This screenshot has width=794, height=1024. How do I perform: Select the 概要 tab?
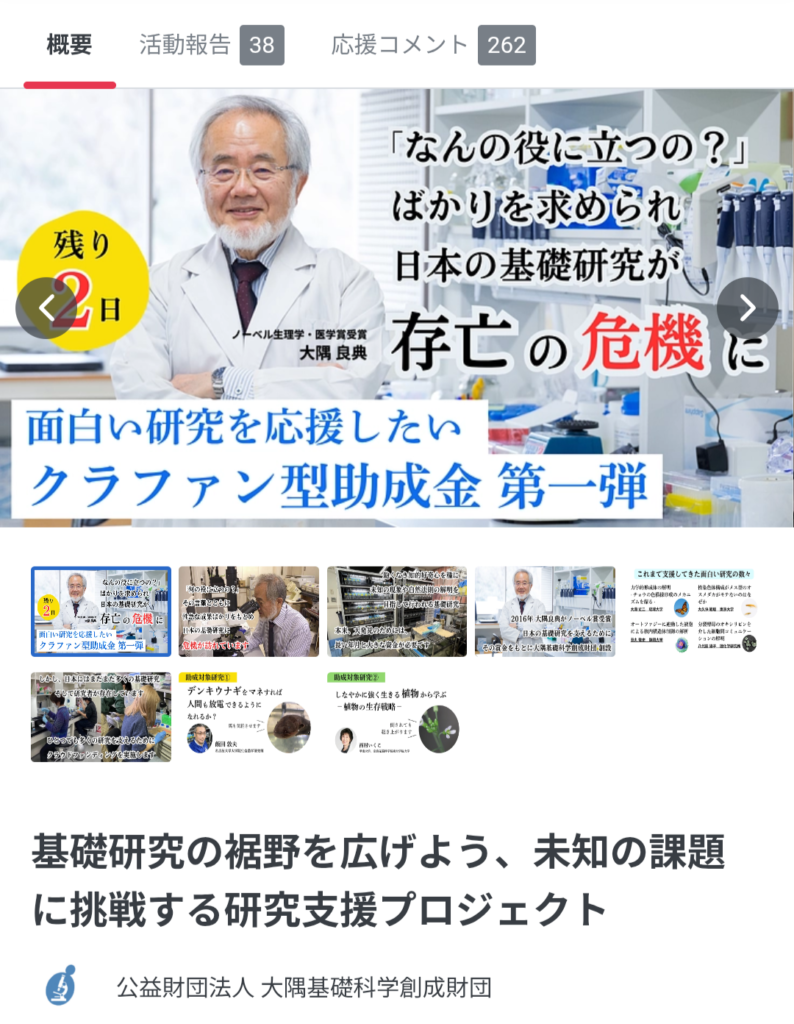click(x=69, y=45)
